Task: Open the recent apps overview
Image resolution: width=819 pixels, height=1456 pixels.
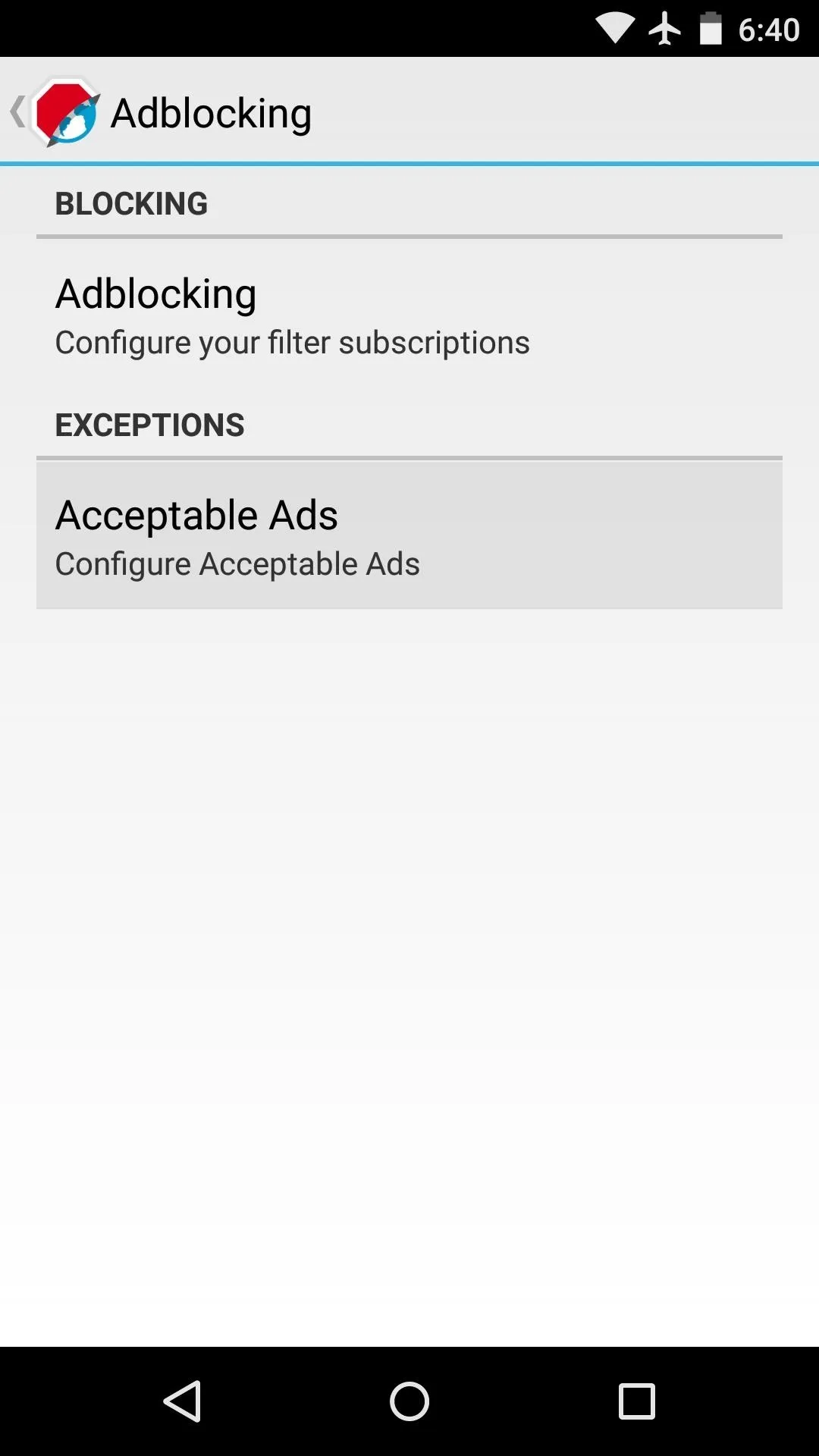Action: coord(637,1401)
